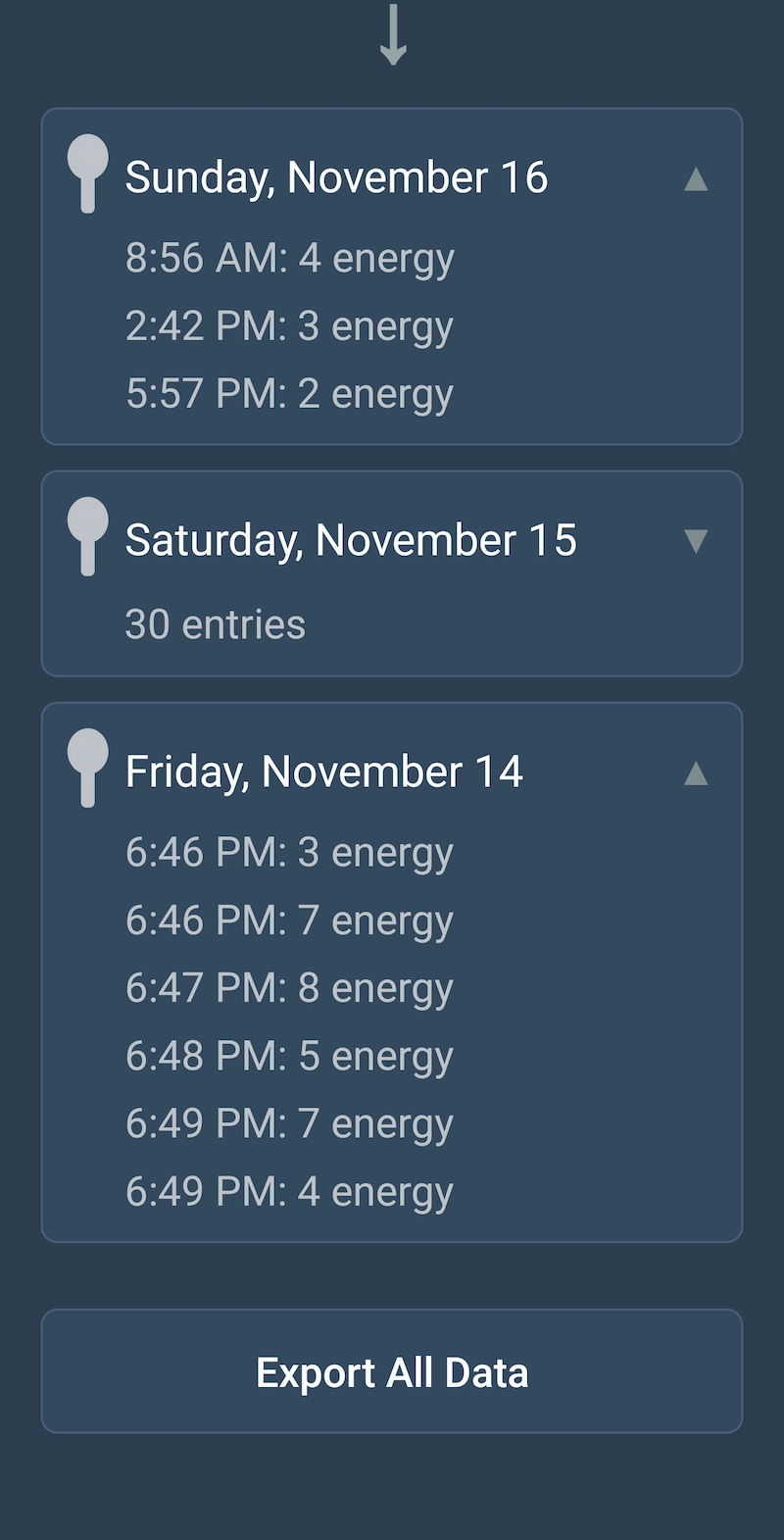Select the Friday, November 14 header
Image resolution: width=784 pixels, height=1540 pixels.
(323, 770)
